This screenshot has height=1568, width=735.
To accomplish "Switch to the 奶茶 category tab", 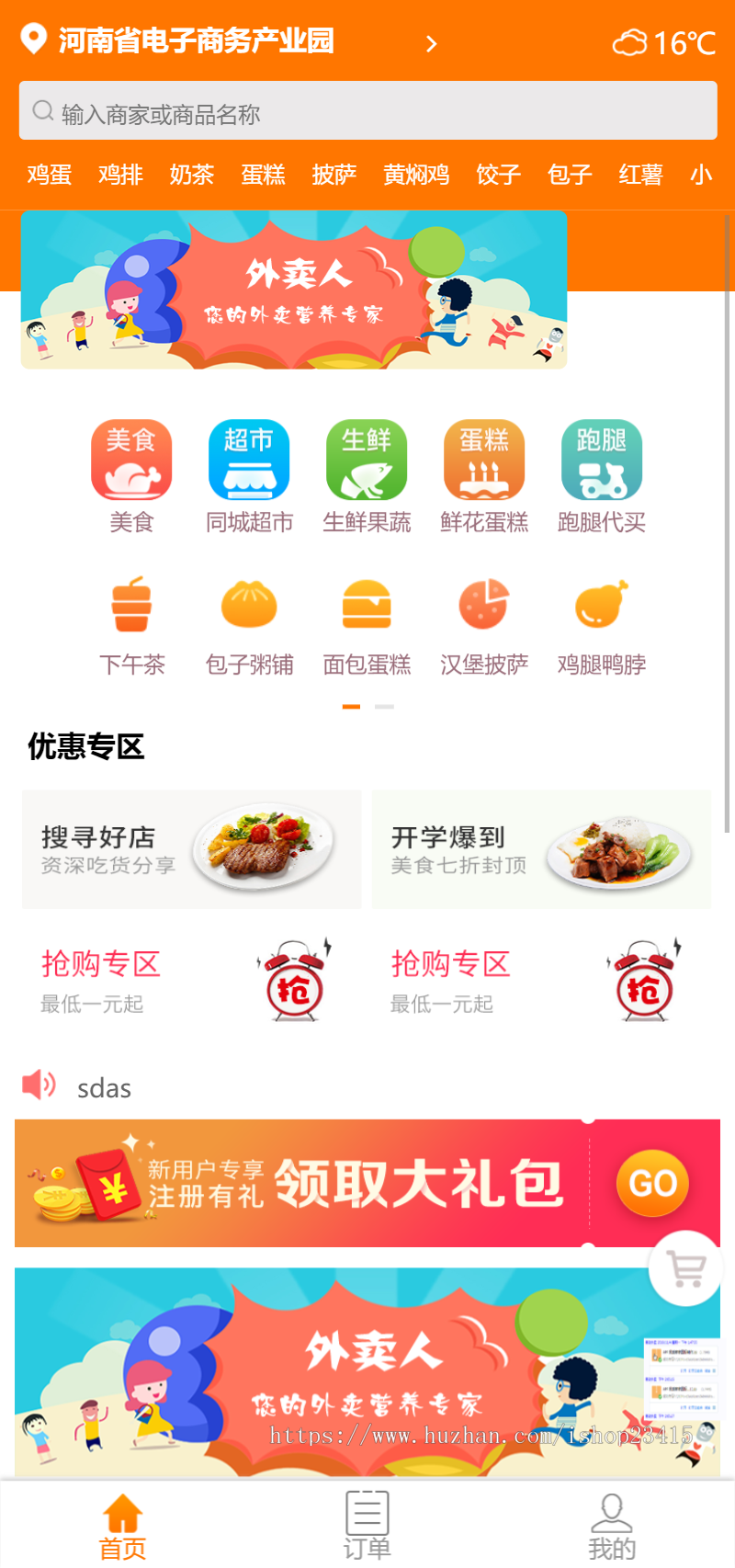I will pyautogui.click(x=191, y=175).
